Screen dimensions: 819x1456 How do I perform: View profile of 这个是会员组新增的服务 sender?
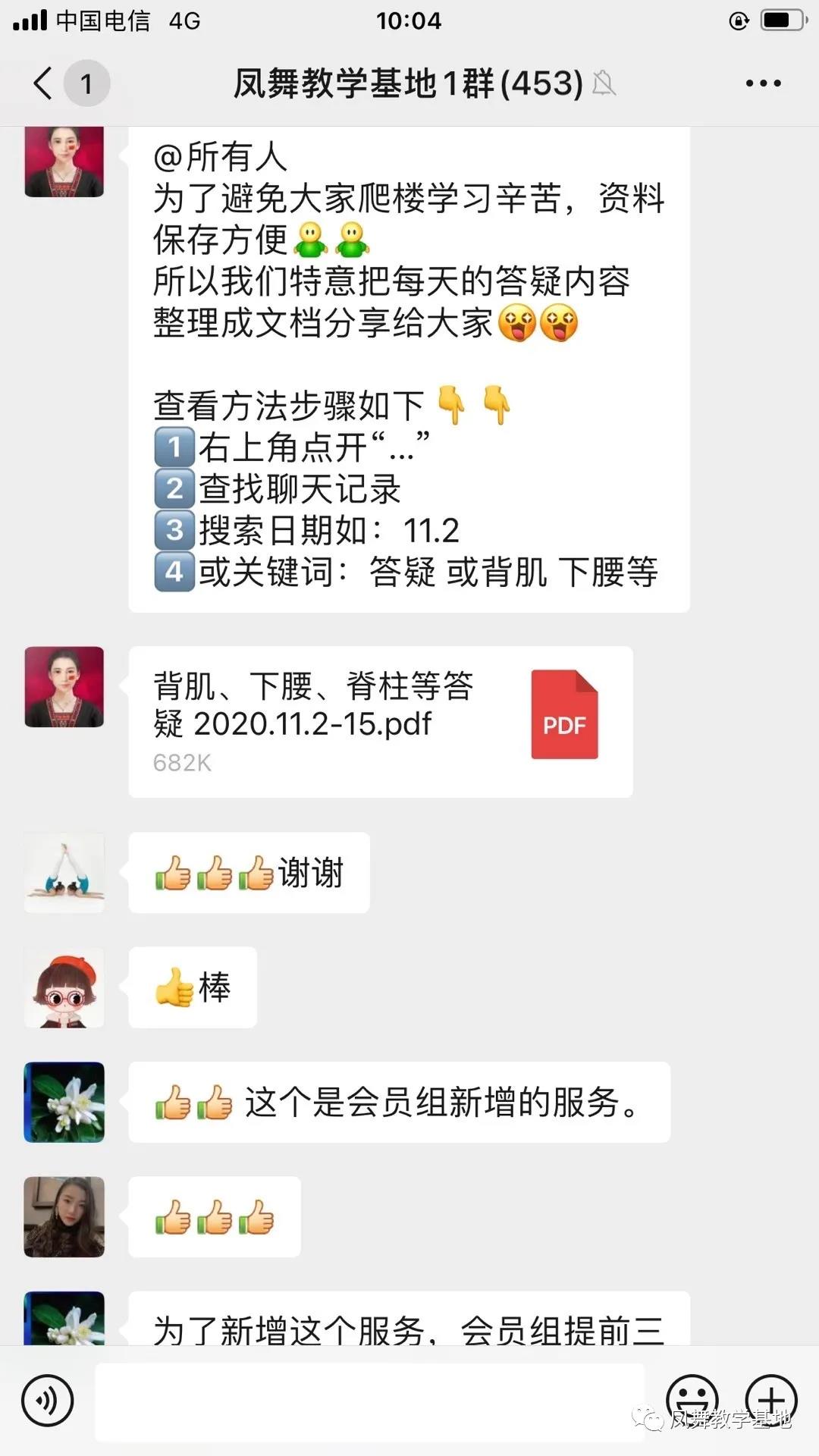pos(64,1102)
